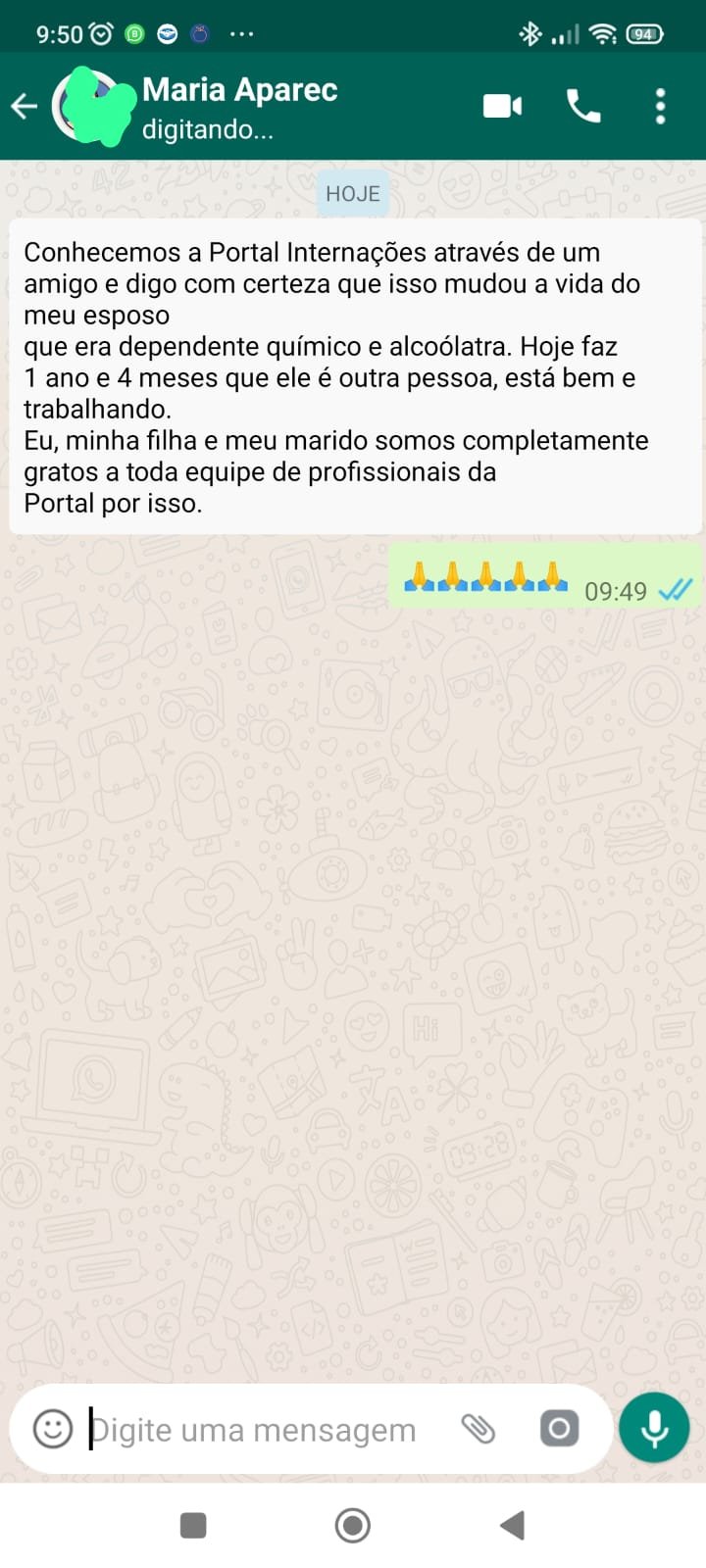This screenshot has width=706, height=1568.
Task: Tap the HOJE date divider
Action: 352,192
